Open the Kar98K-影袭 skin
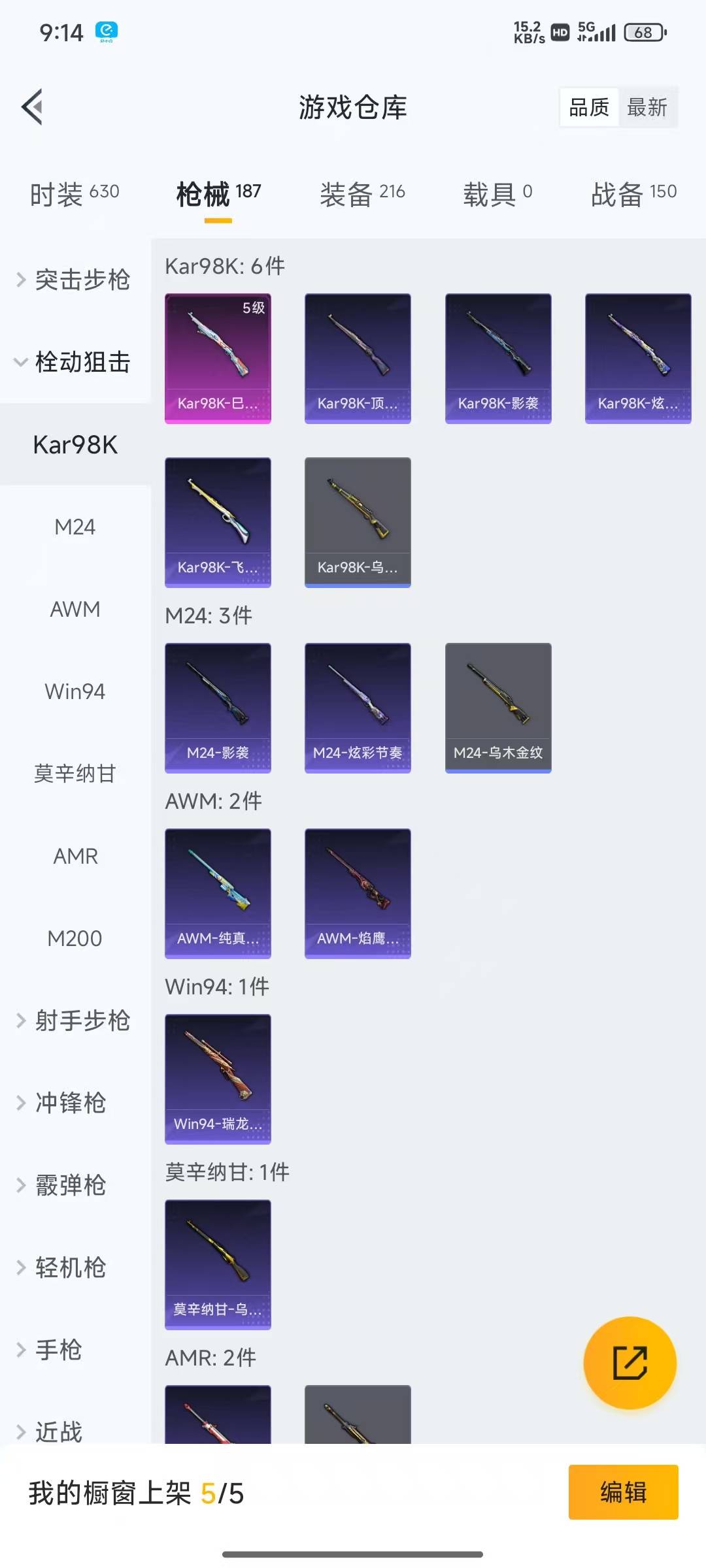 [498, 358]
